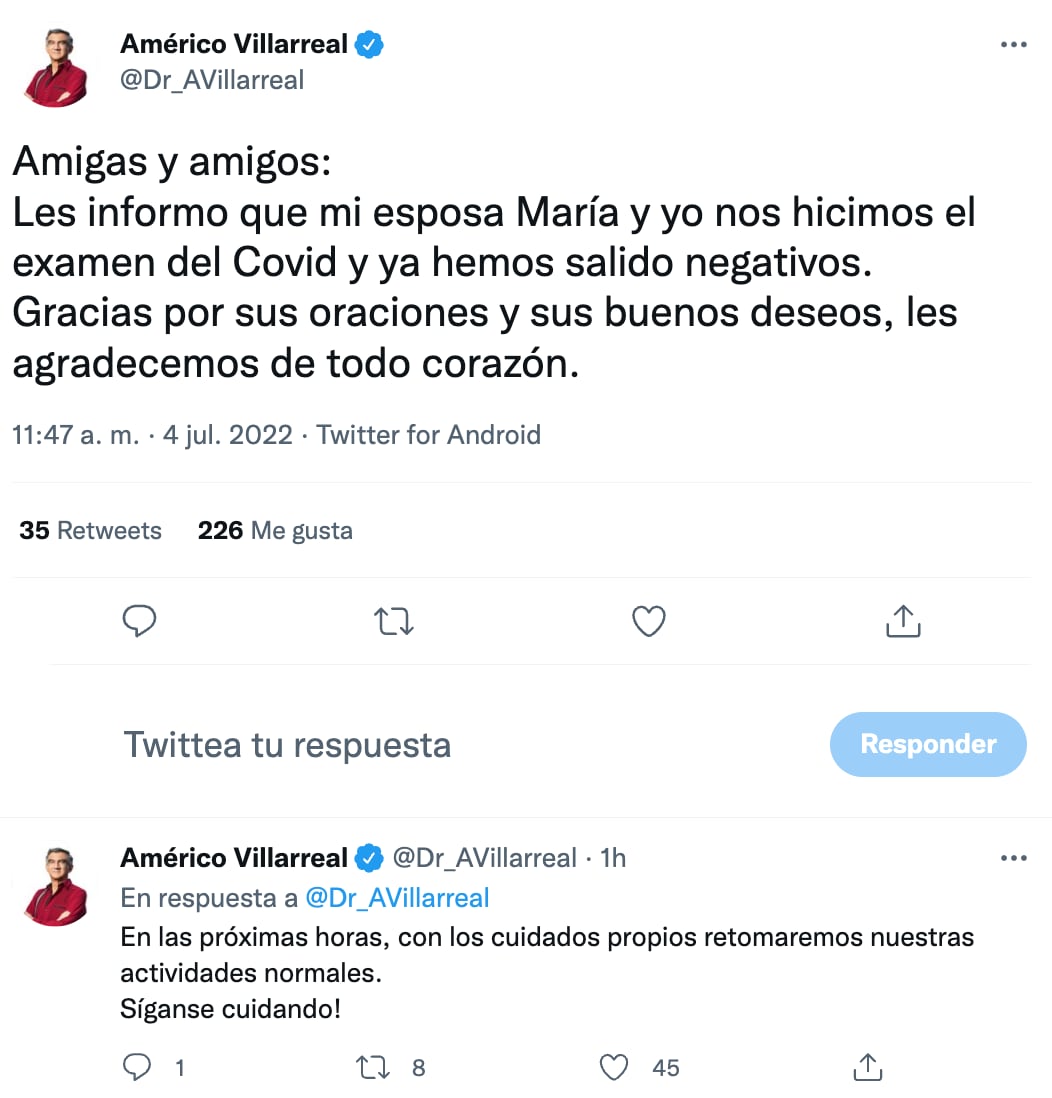Open the overflow menu on the reply tweet

click(1013, 858)
